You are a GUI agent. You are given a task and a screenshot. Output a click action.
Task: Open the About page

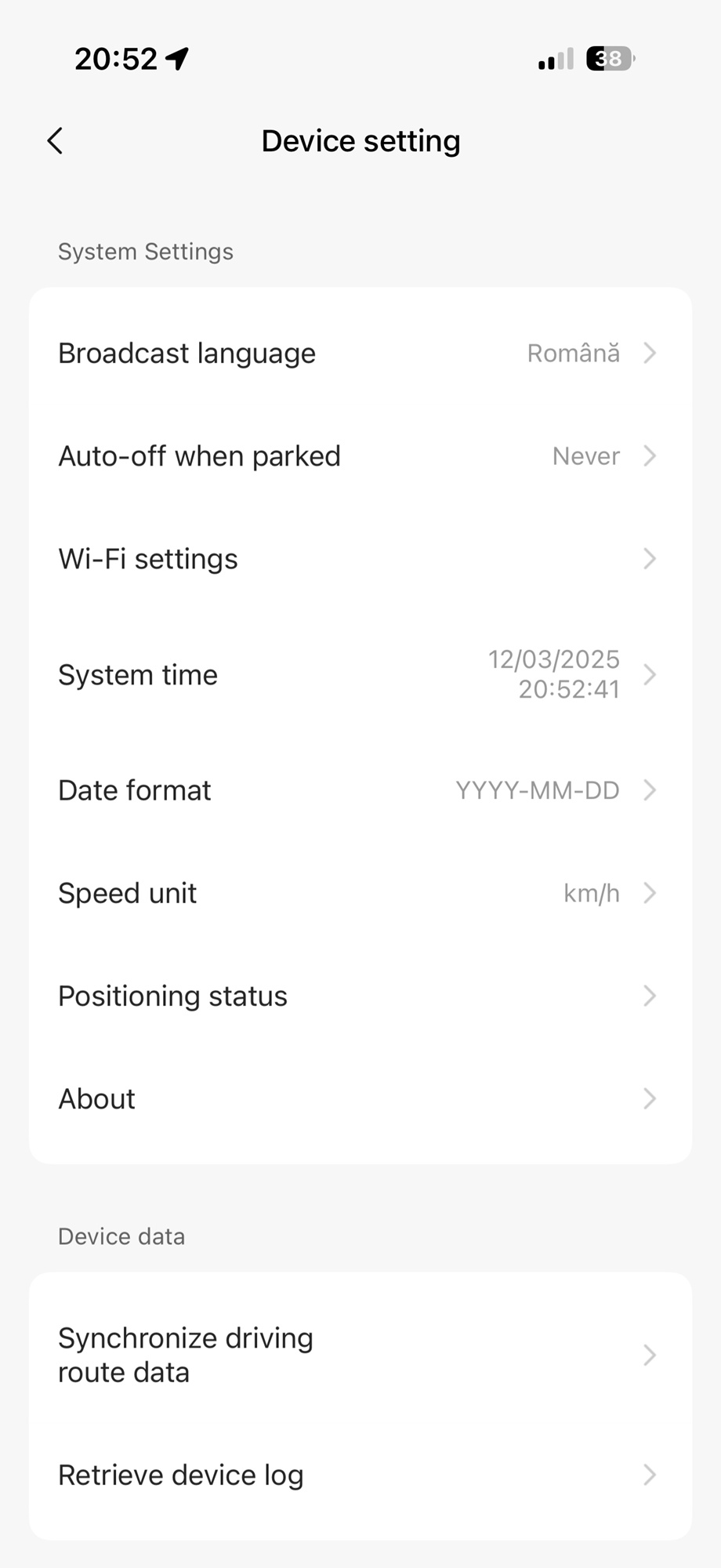coord(360,1098)
